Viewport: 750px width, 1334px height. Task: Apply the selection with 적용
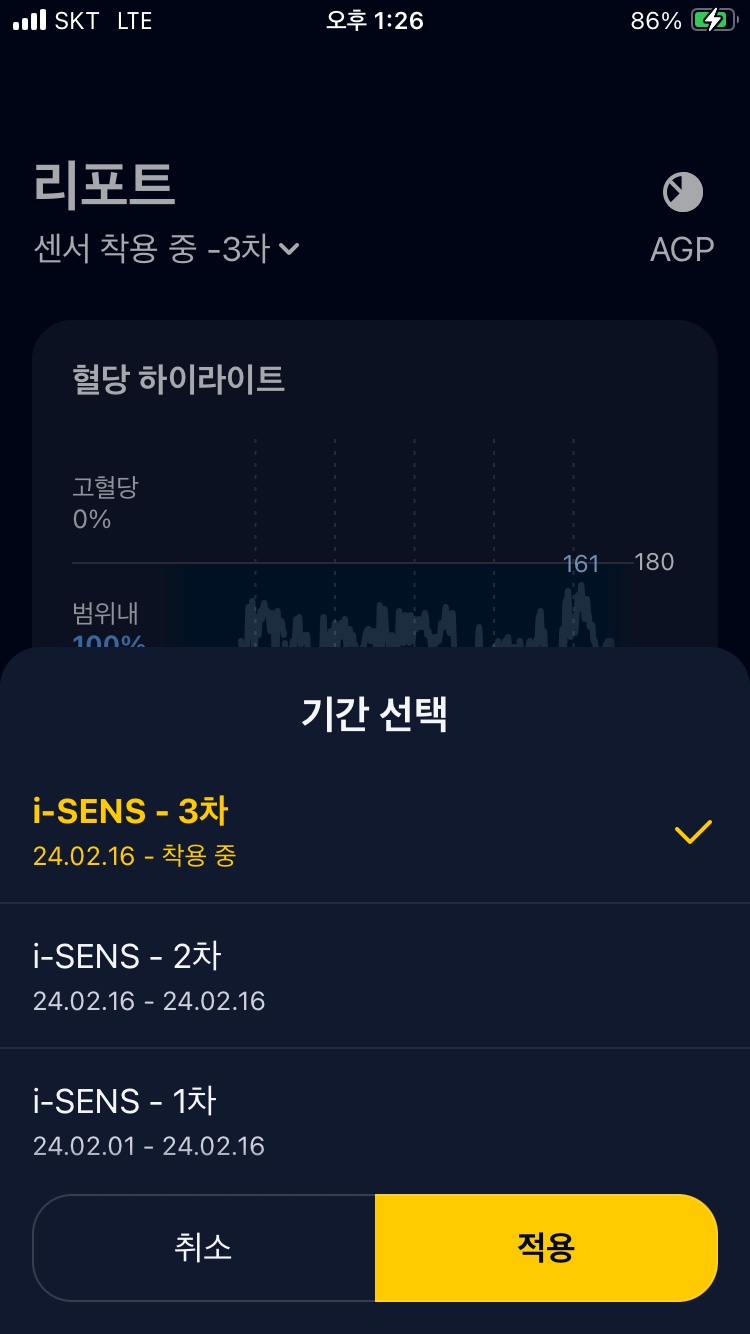(x=546, y=1247)
